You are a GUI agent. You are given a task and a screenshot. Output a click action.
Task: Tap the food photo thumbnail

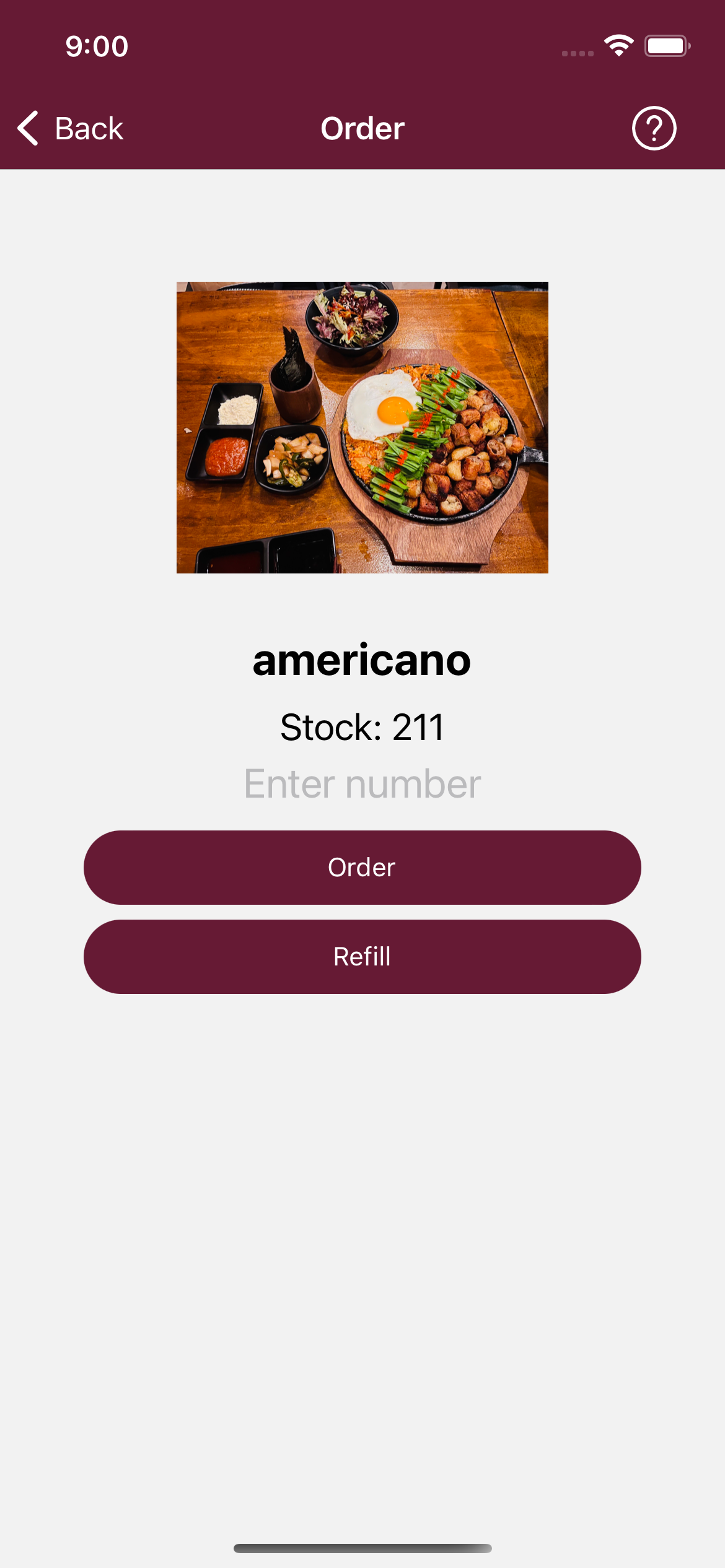(362, 427)
